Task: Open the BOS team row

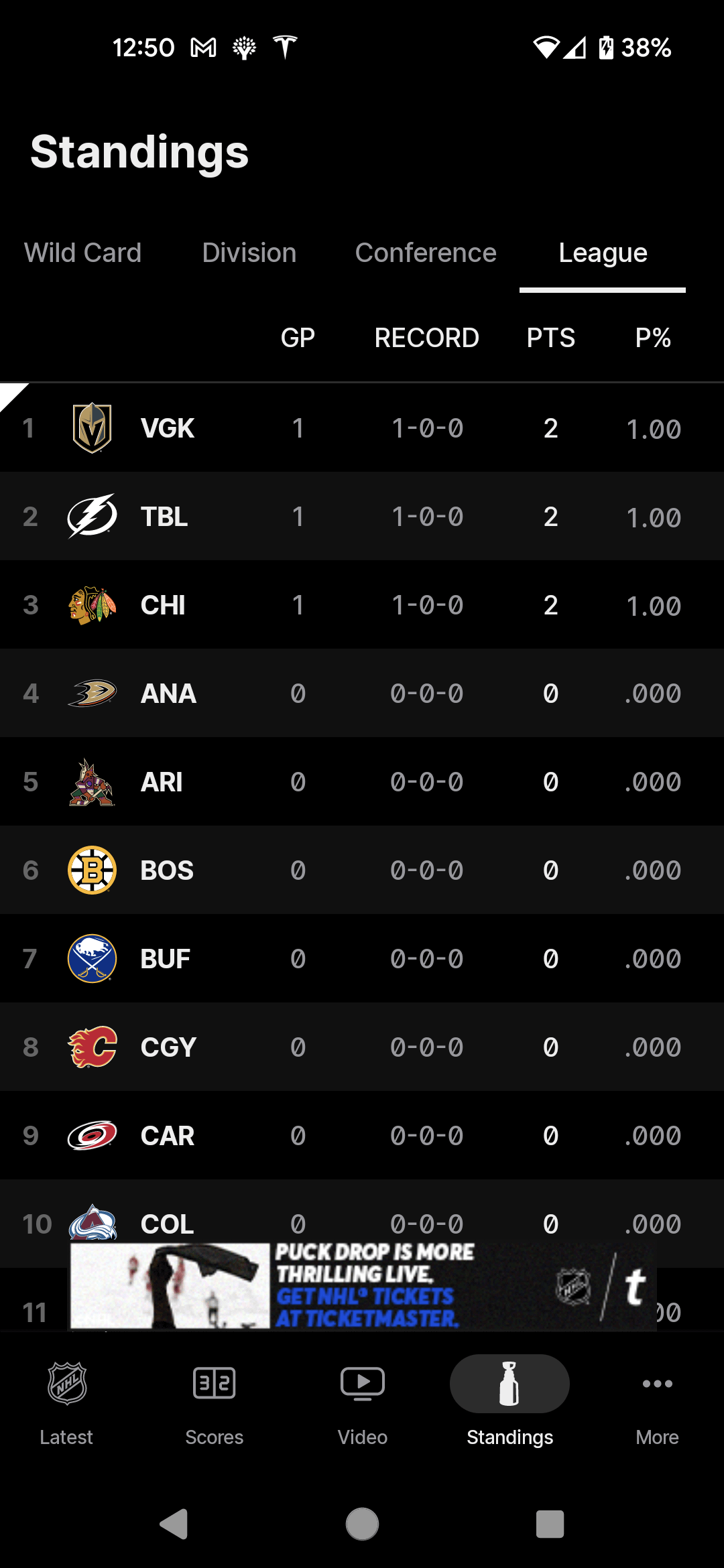Action: [x=362, y=870]
